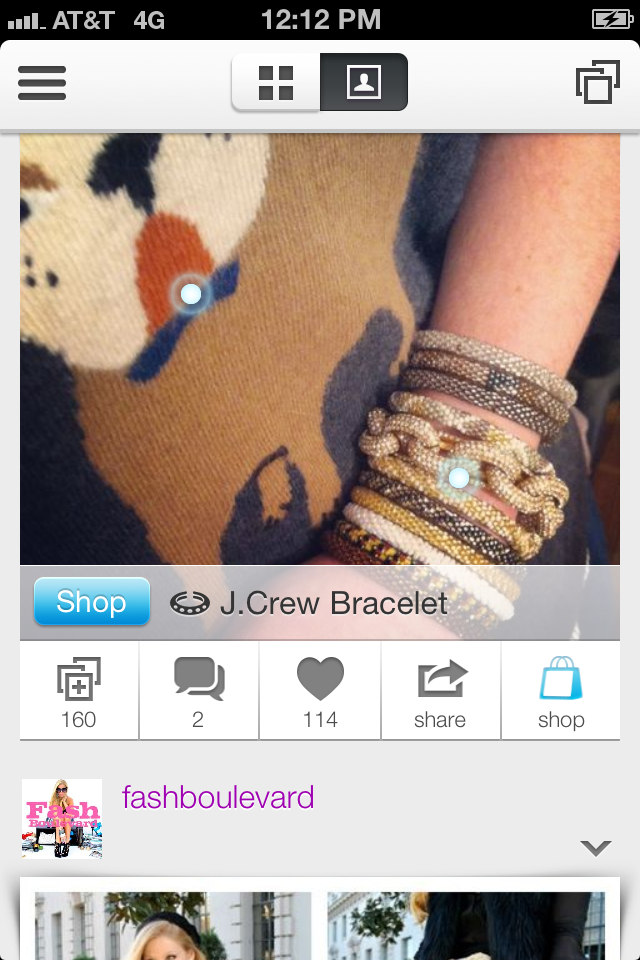Image resolution: width=640 pixels, height=960 pixels.
Task: Expand the fashboulevard section chevron
Action: click(x=596, y=848)
